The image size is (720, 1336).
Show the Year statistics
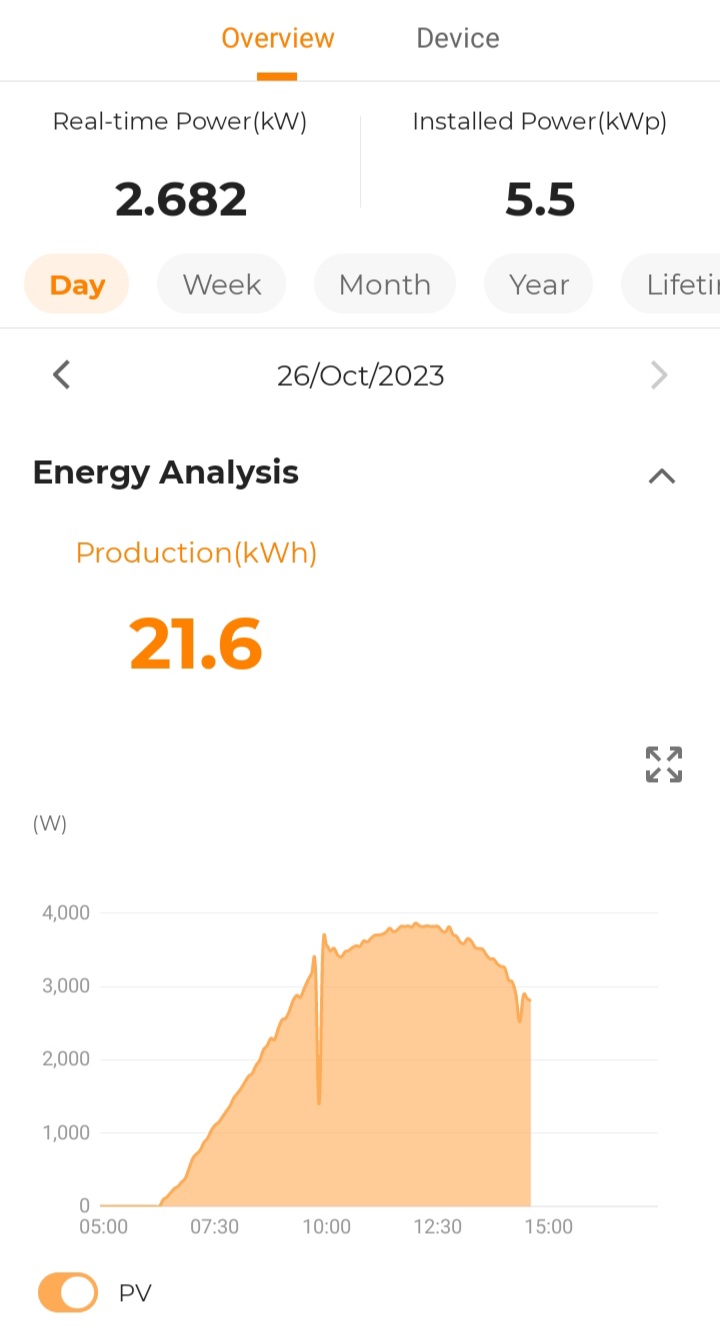tap(539, 284)
